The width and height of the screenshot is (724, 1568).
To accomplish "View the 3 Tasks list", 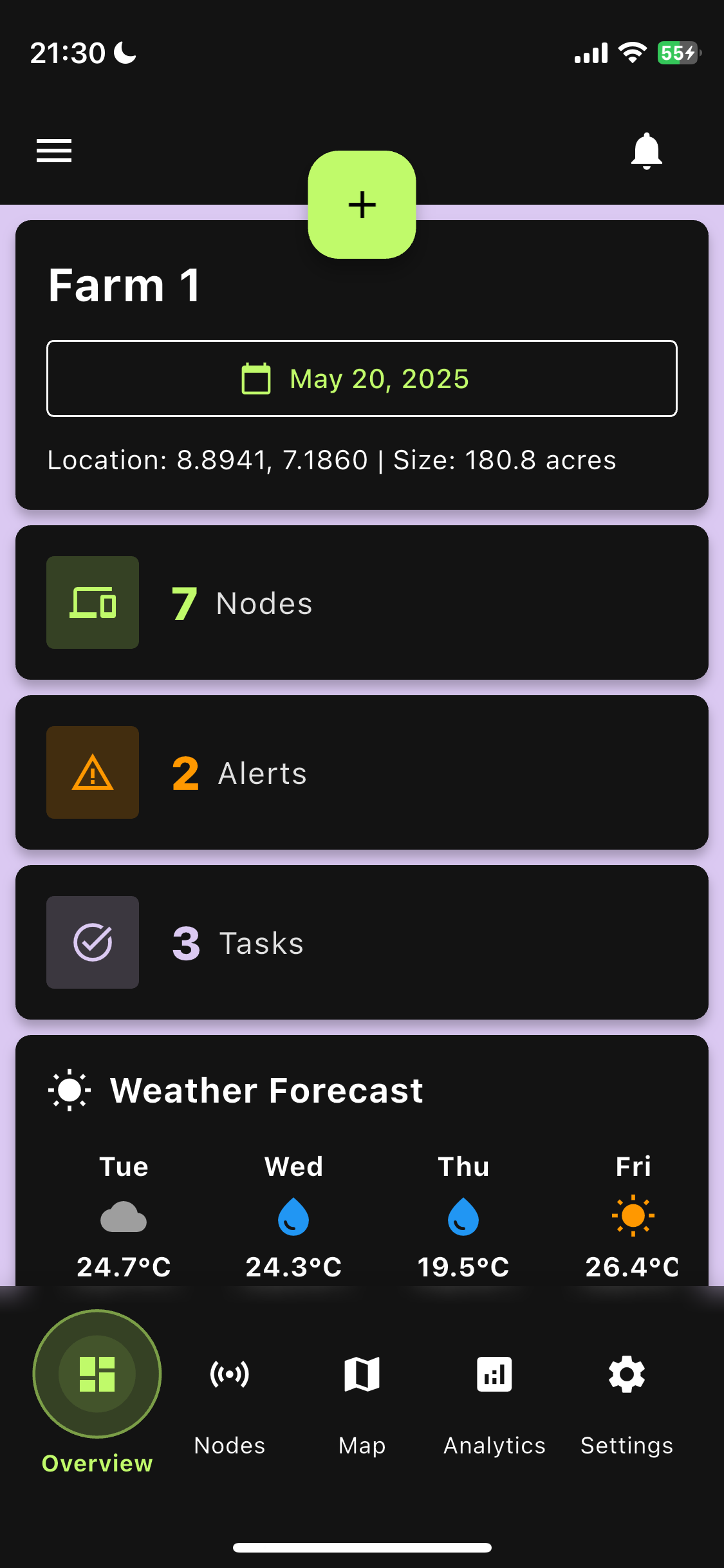I will pos(362,942).
